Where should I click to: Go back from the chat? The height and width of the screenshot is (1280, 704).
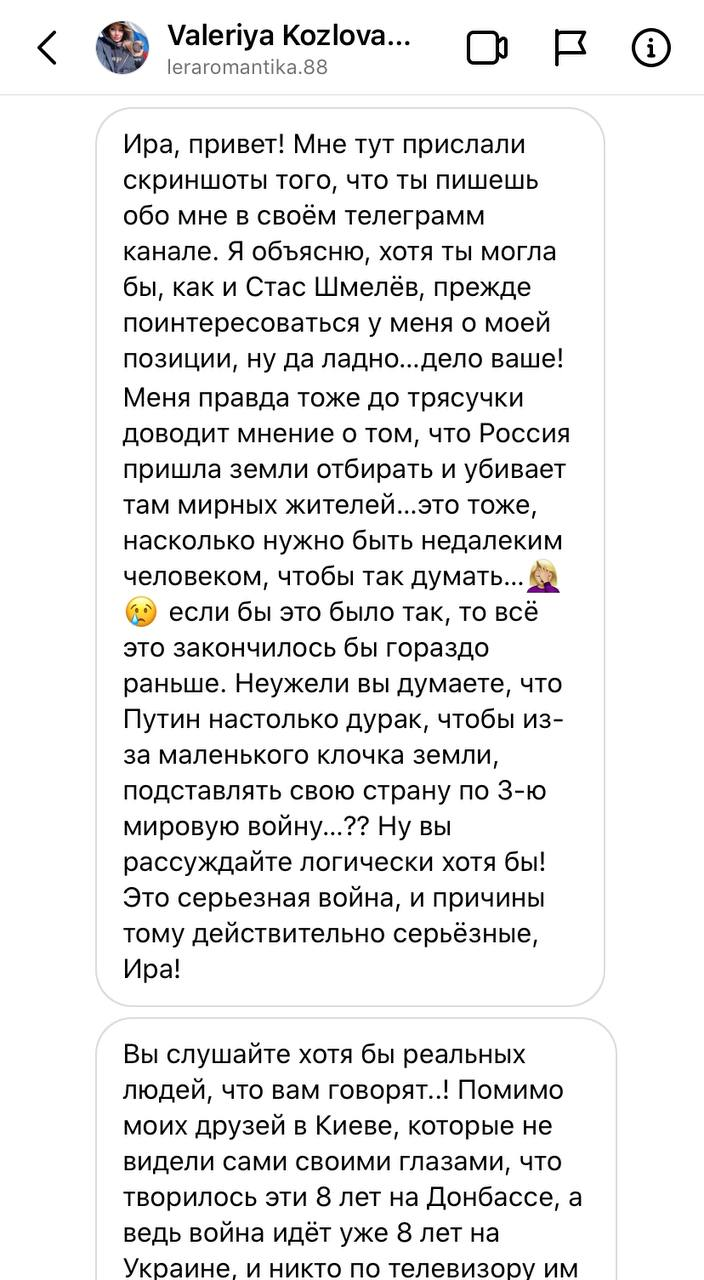(x=47, y=47)
